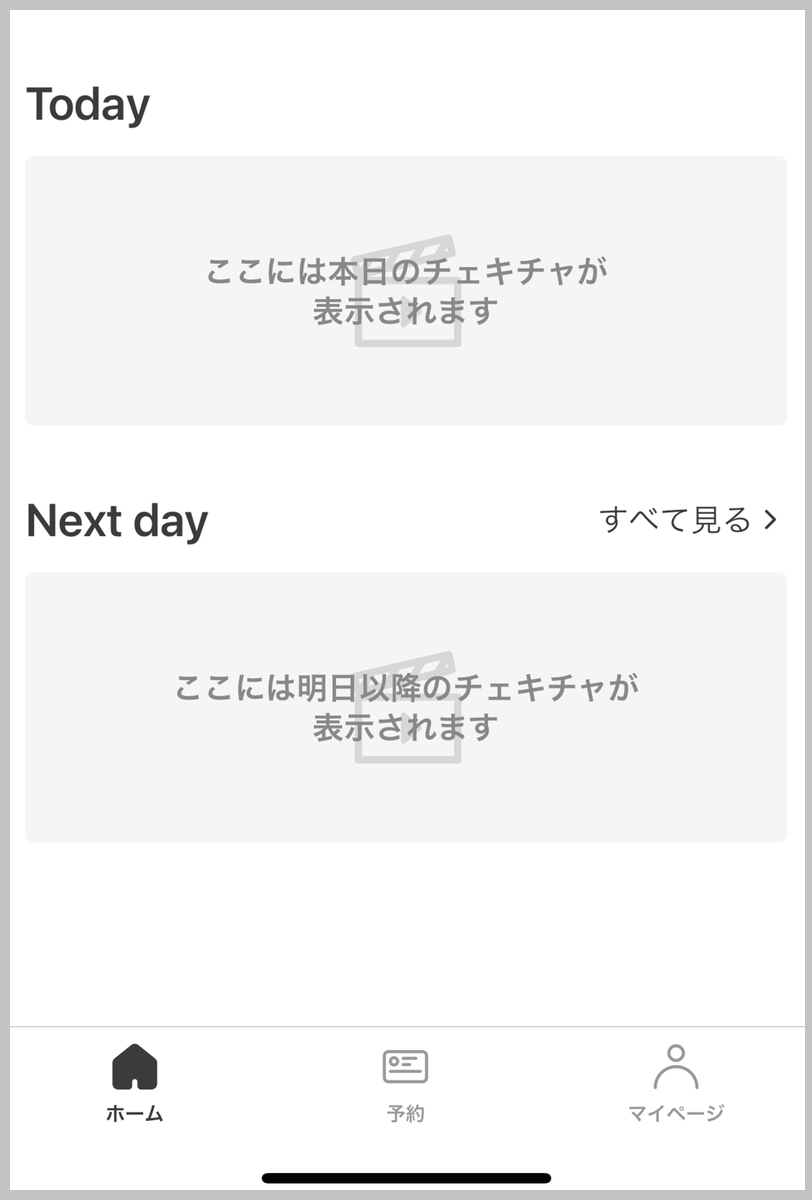Open the マイページ tab

[x=676, y=1082]
